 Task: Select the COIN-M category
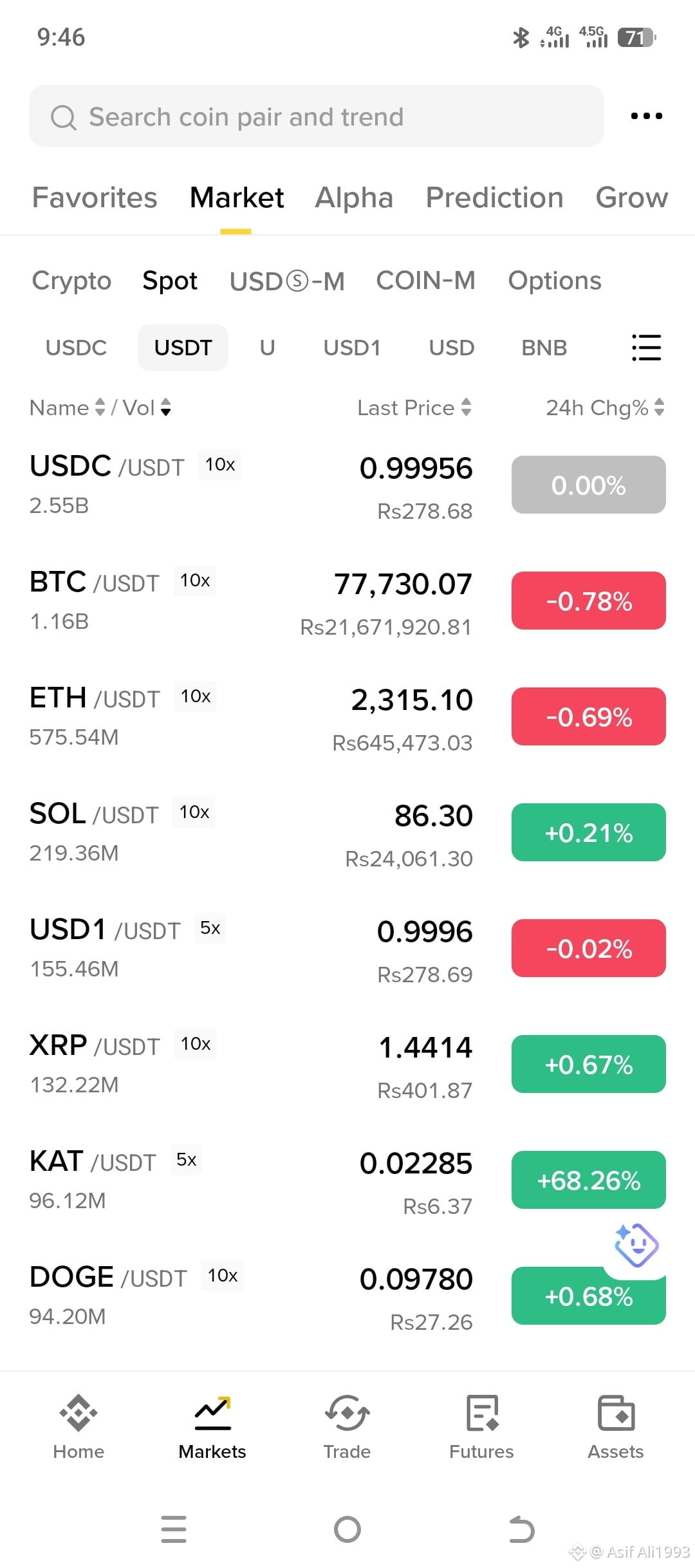click(425, 281)
